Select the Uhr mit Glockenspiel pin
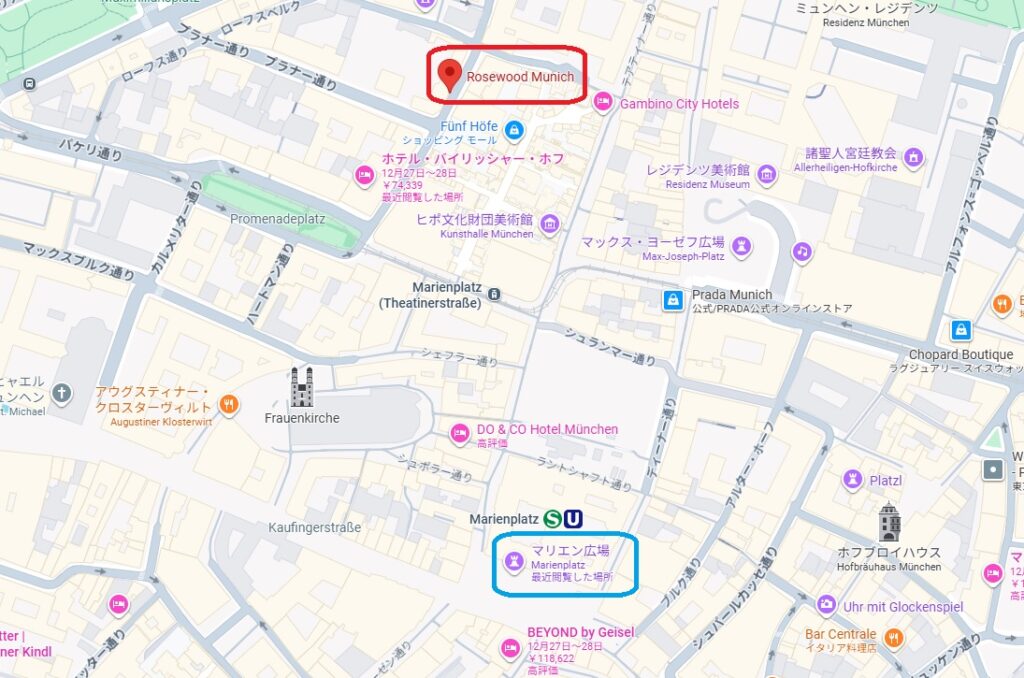This screenshot has width=1024, height=678. pos(826,605)
